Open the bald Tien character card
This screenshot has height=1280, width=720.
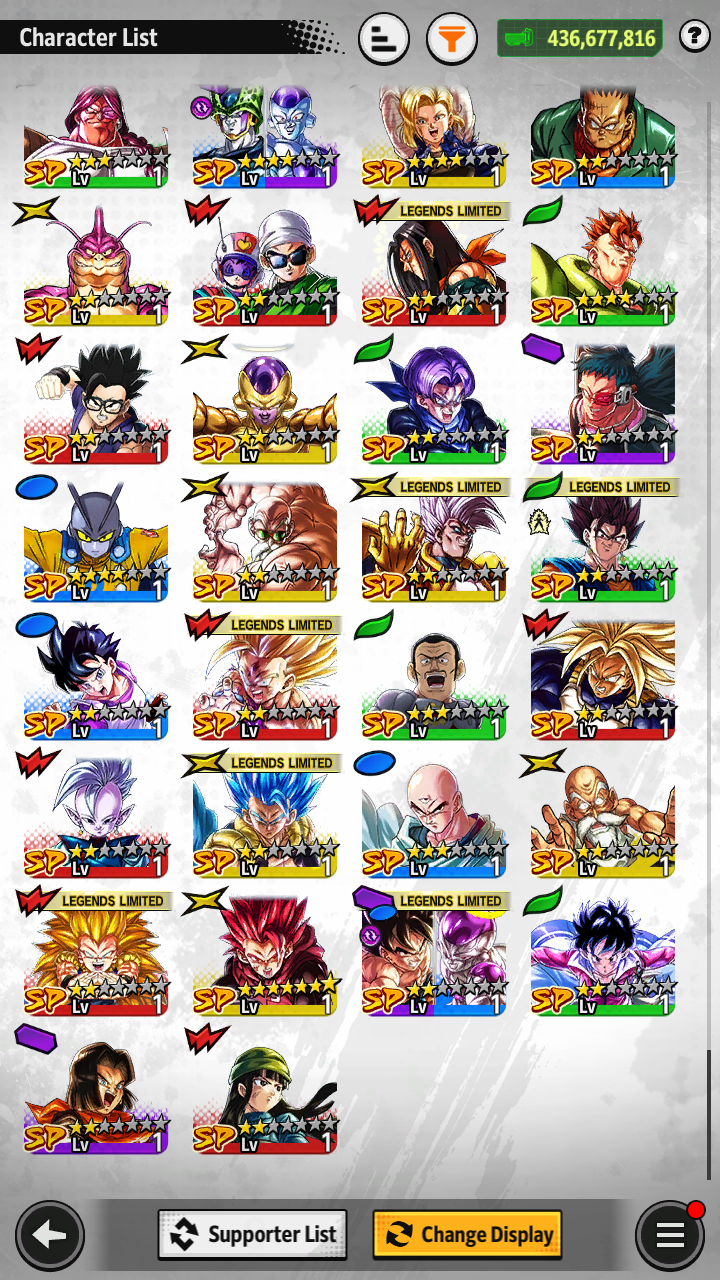(x=434, y=819)
